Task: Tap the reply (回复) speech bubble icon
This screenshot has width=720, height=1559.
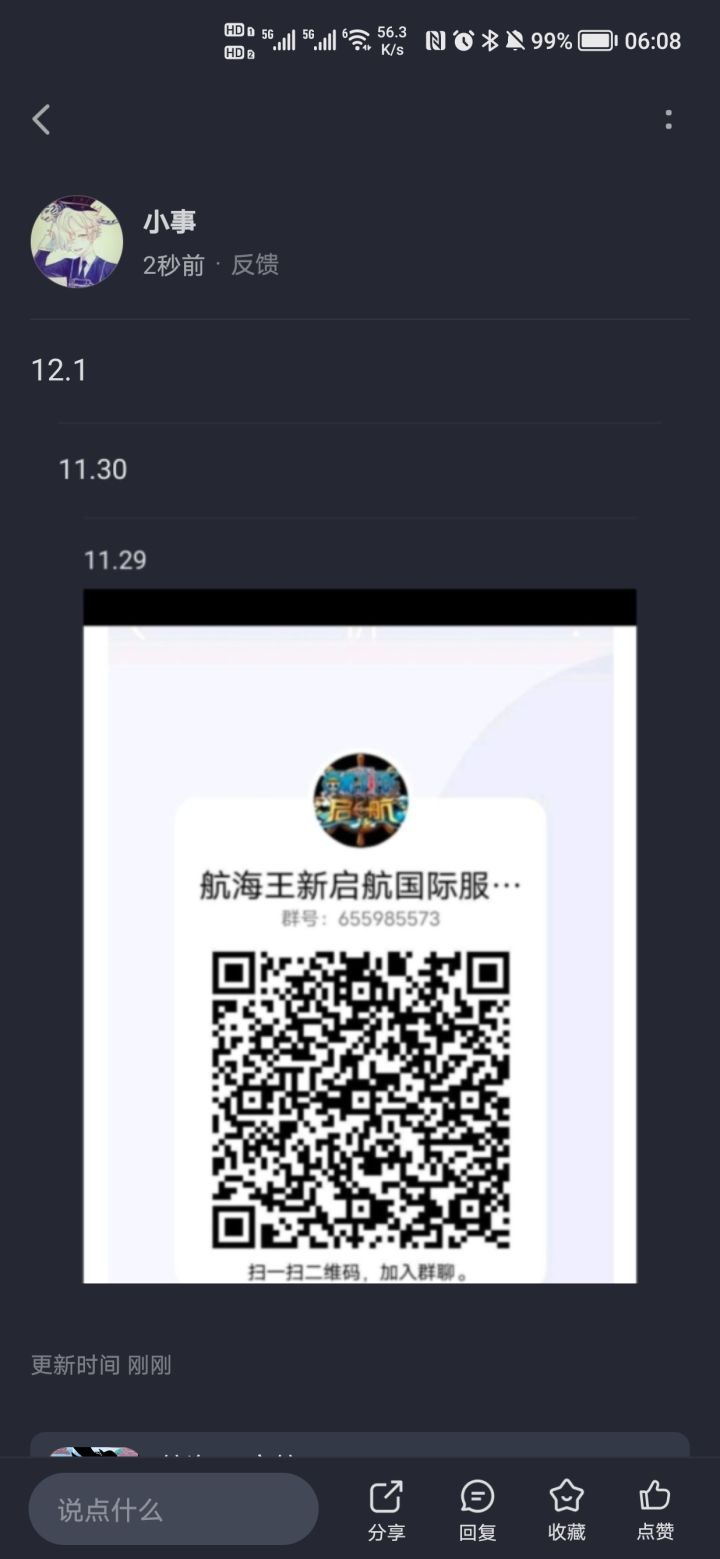Action: (476, 1497)
